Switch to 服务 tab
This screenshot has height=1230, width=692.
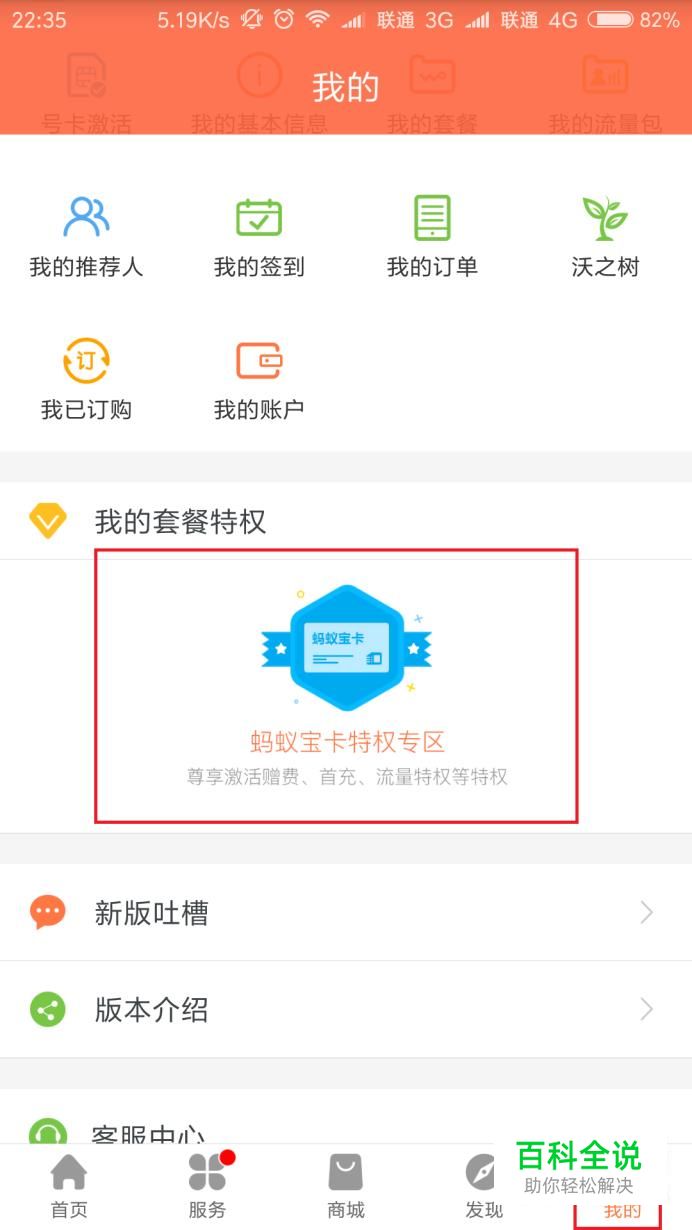(207, 1185)
